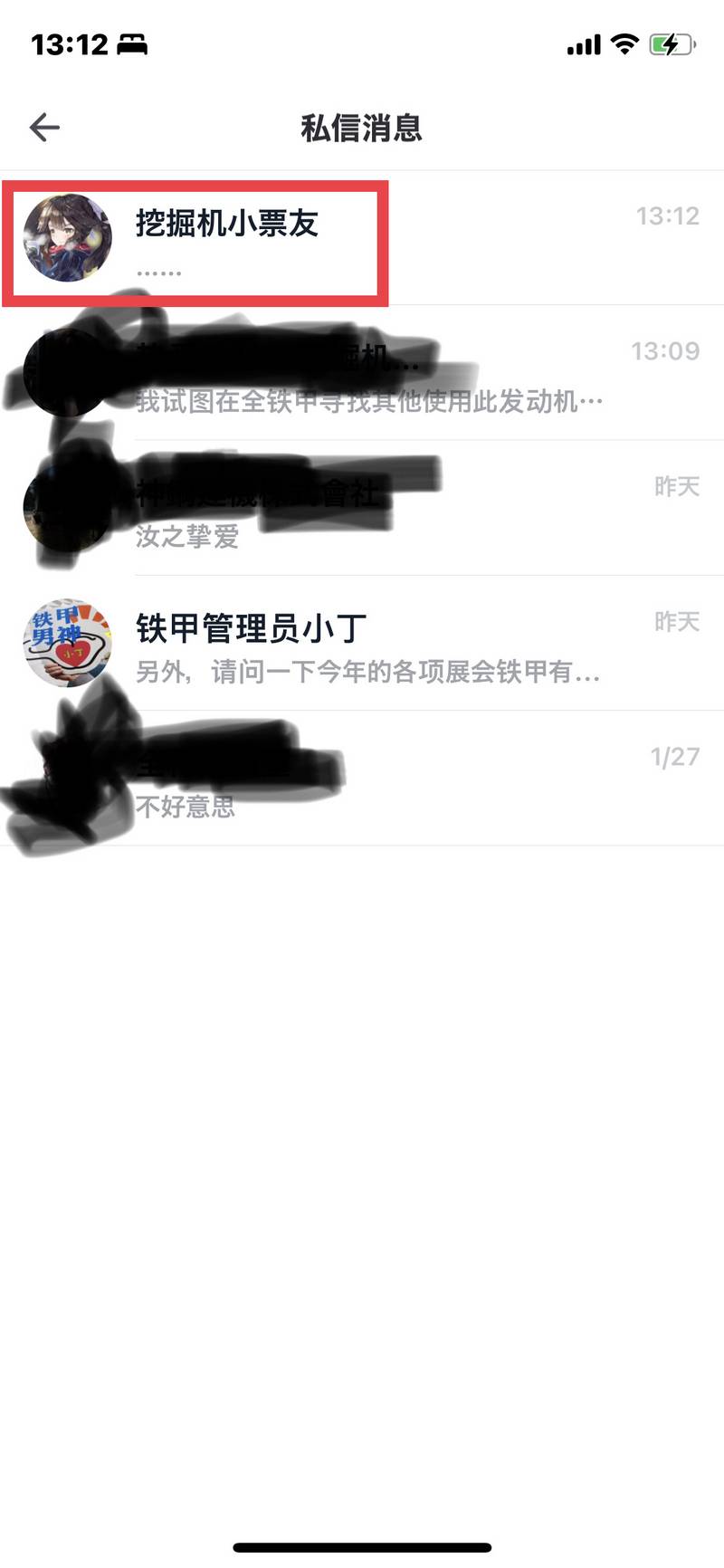Open the thread reading 不好意思
This screenshot has width=724, height=1568.
tap(362, 779)
